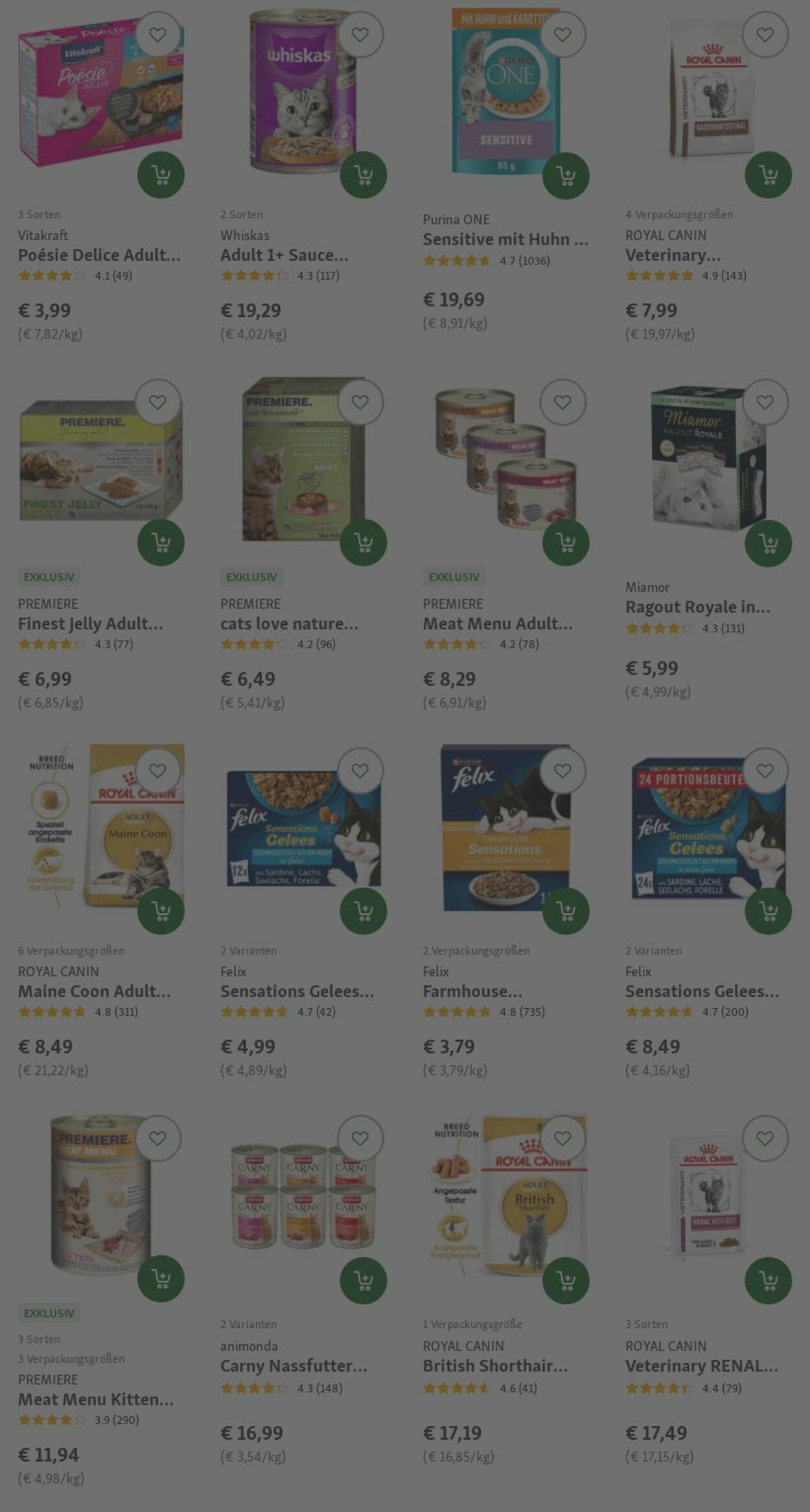Viewport: 810px width, 1512px height.
Task: Add Royal Canin Veterinary RENAL to cart
Action: 768,1280
